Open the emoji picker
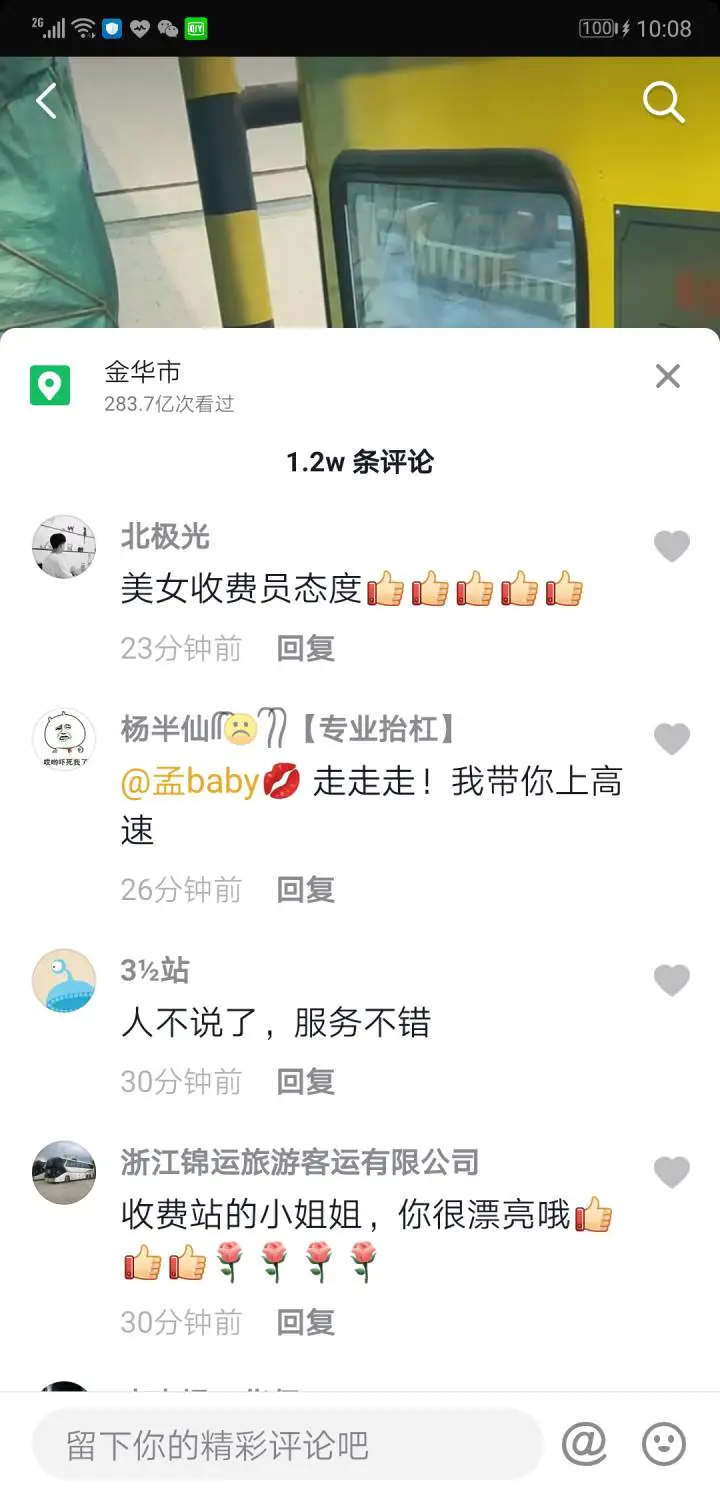Screen dimensions: 720x1496 click(x=663, y=1444)
